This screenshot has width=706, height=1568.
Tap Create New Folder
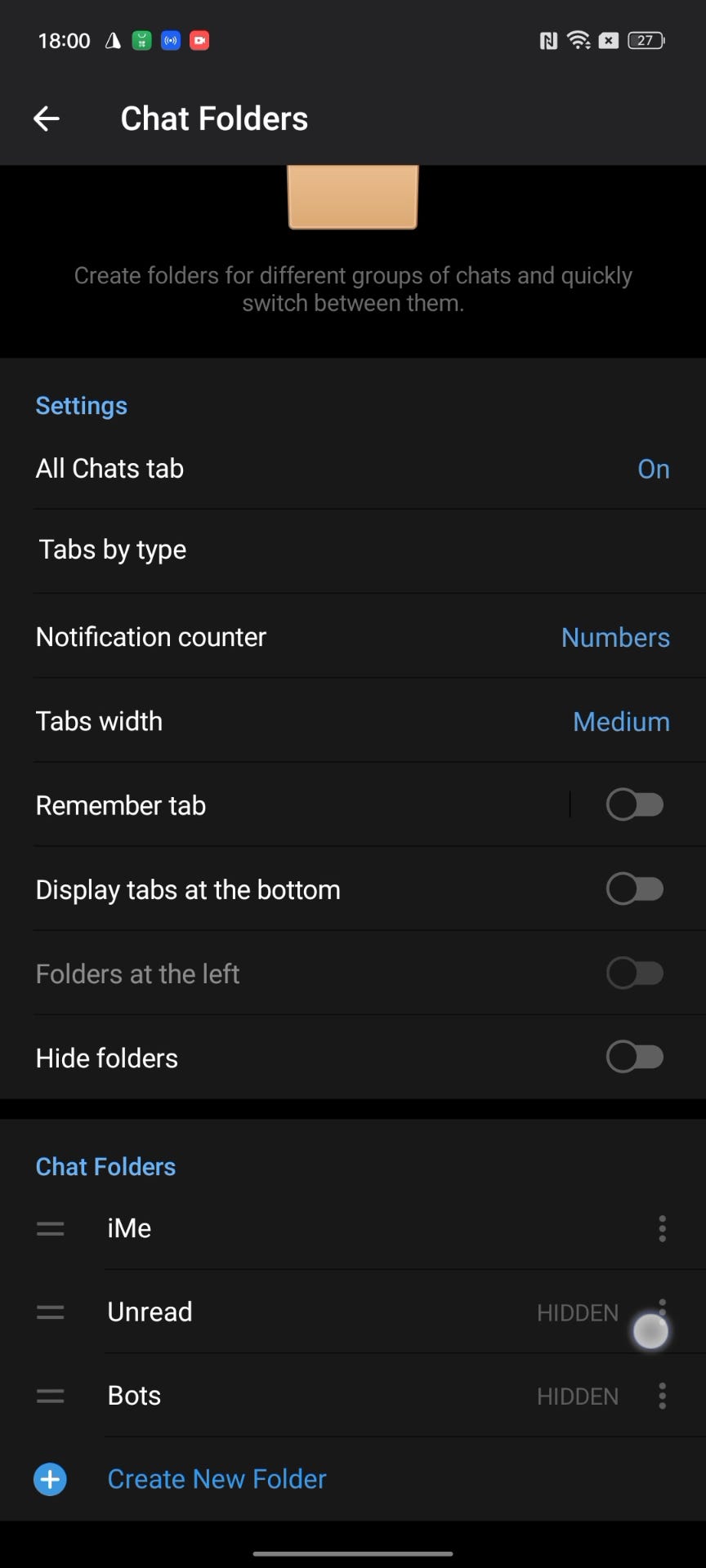pyautogui.click(x=217, y=1479)
